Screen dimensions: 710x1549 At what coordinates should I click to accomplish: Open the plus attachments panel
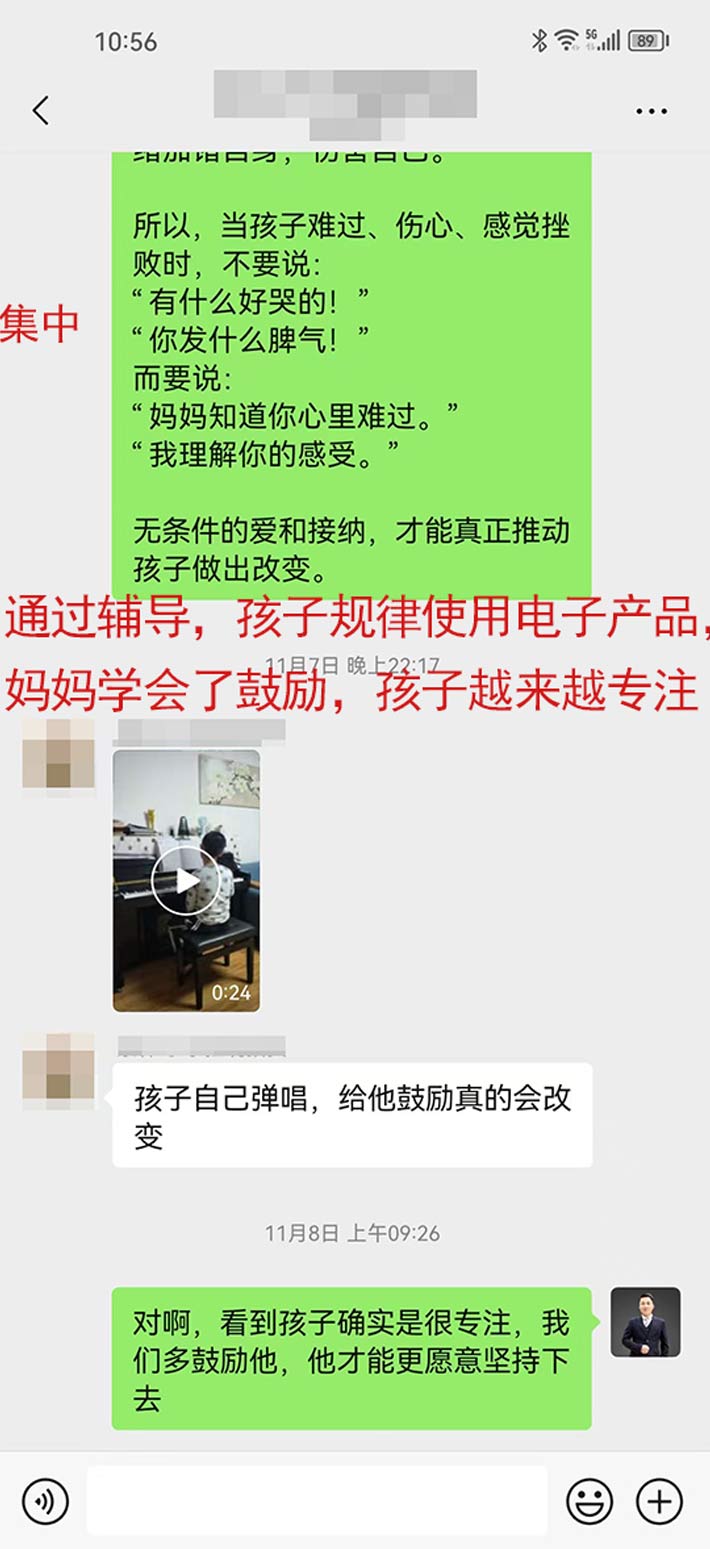[659, 1501]
